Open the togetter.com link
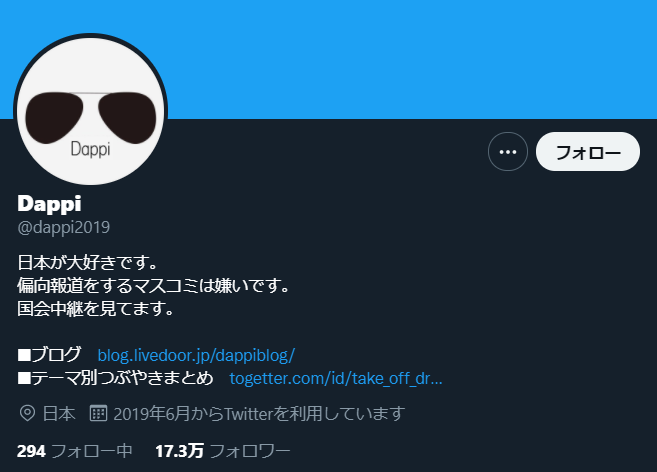657x472 pixels. pyautogui.click(x=336, y=379)
